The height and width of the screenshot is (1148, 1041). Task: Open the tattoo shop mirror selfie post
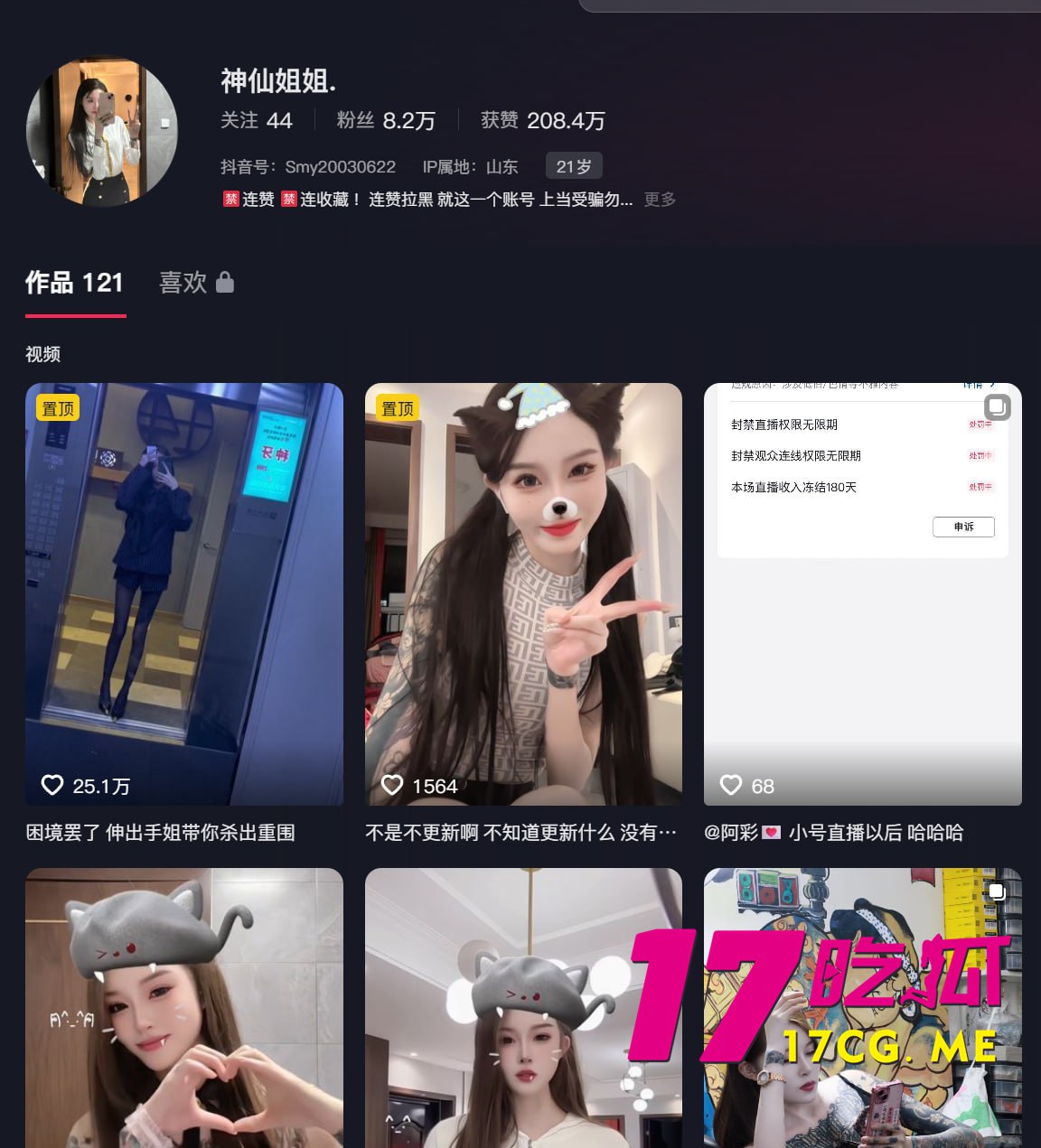(x=862, y=1007)
